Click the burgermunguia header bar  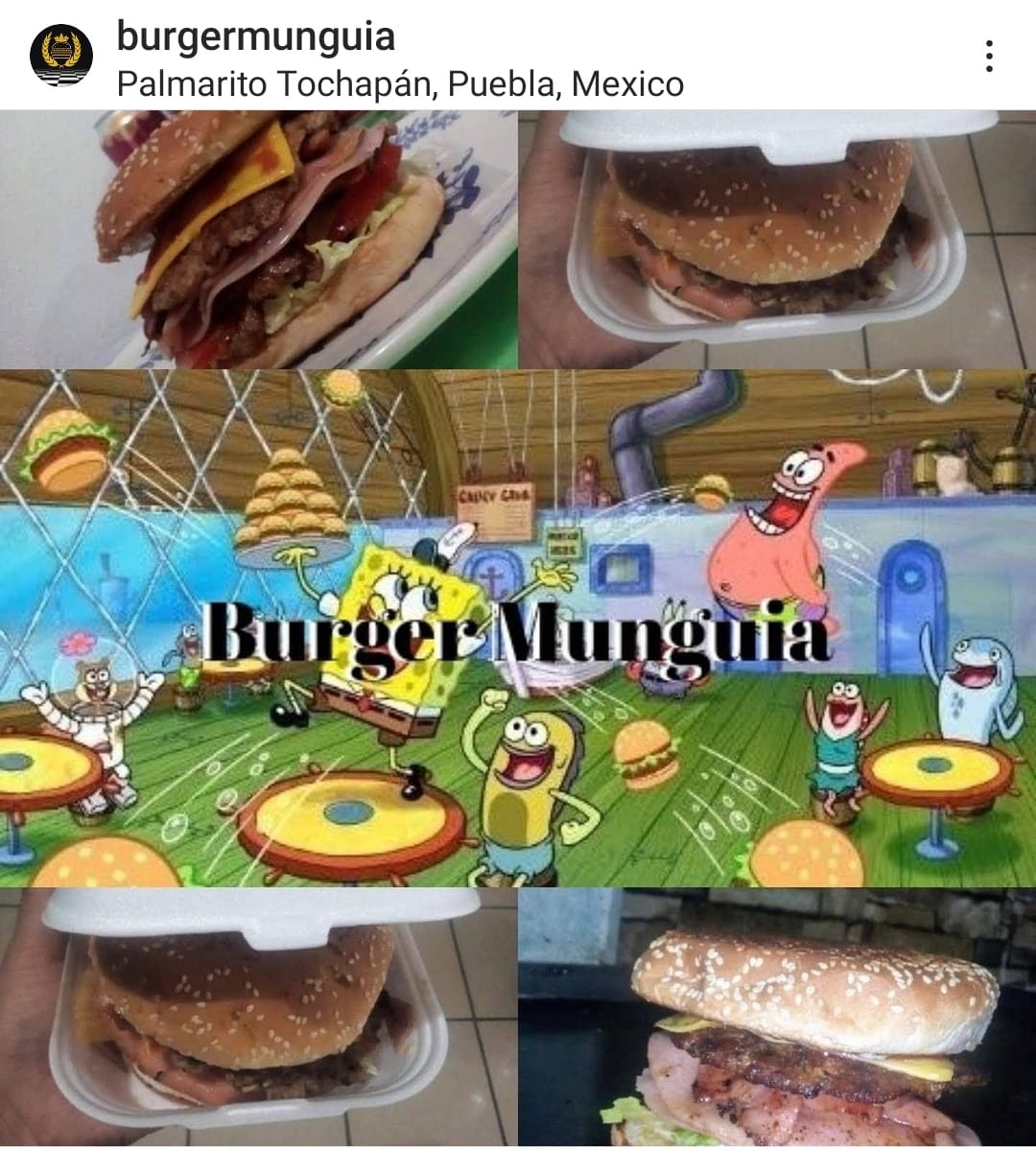tap(518, 53)
